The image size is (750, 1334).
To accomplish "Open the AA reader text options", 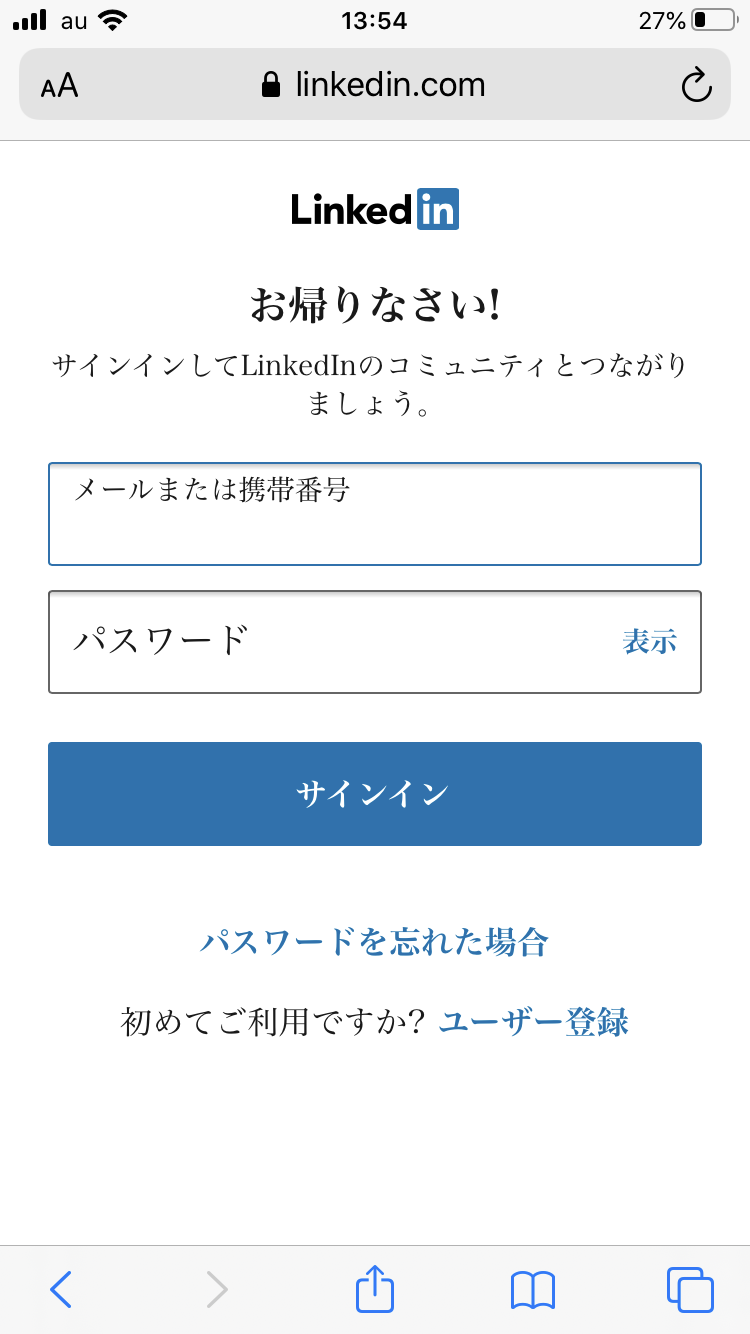I will point(60,86).
